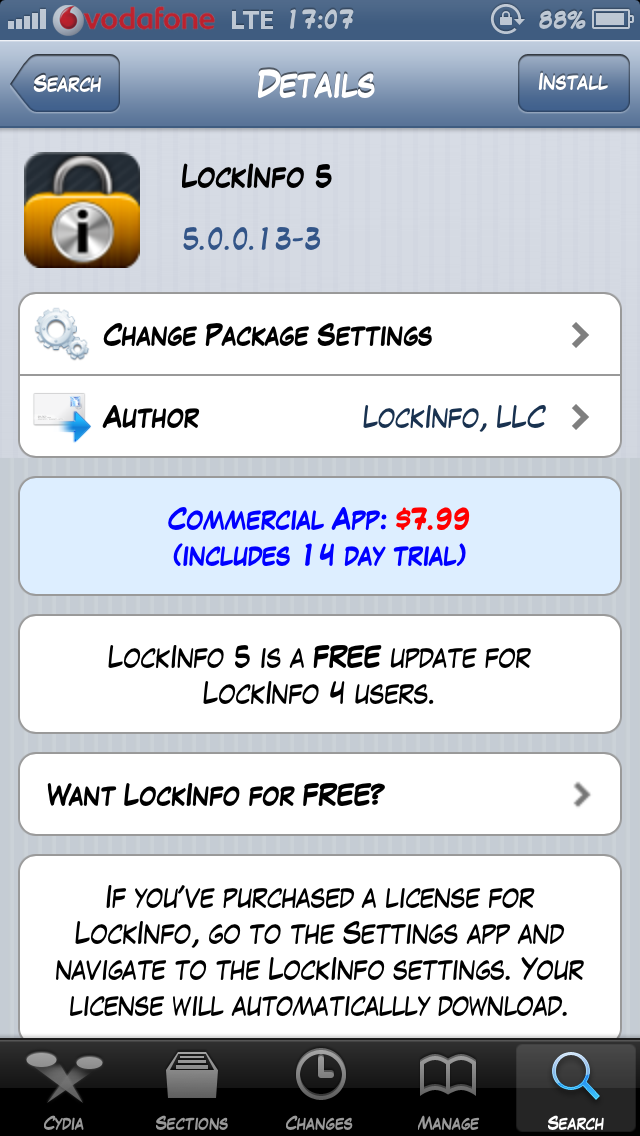The width and height of the screenshot is (640, 1136).
Task: Switch to the Changes tab
Action: point(320,1089)
